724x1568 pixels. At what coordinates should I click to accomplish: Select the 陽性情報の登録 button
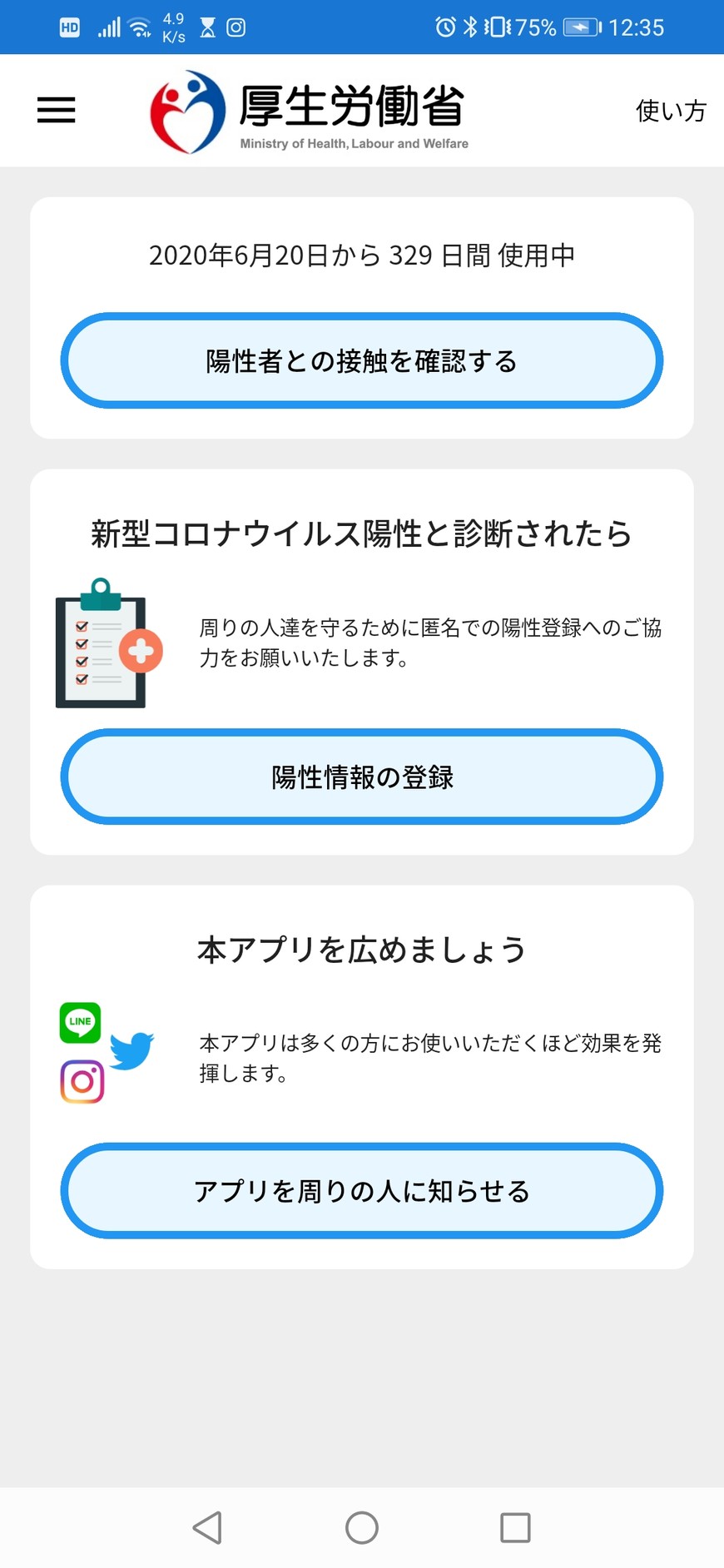coord(362,777)
